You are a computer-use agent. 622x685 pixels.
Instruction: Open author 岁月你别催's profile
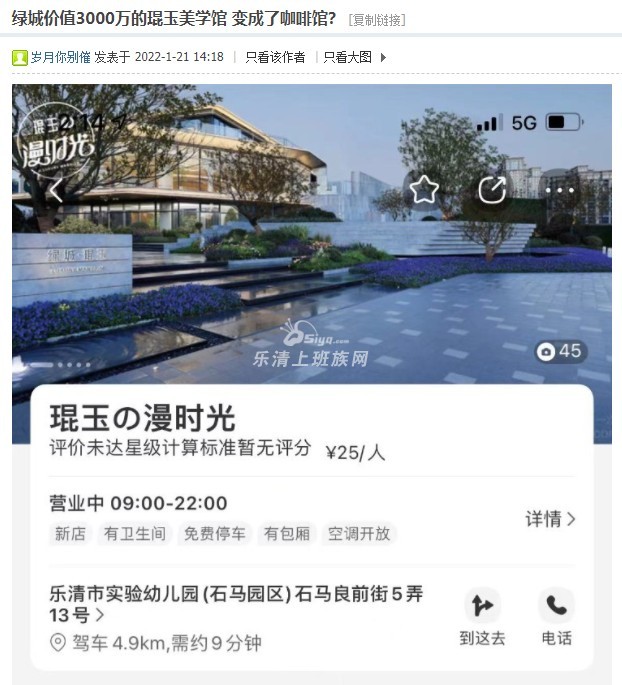(x=60, y=57)
